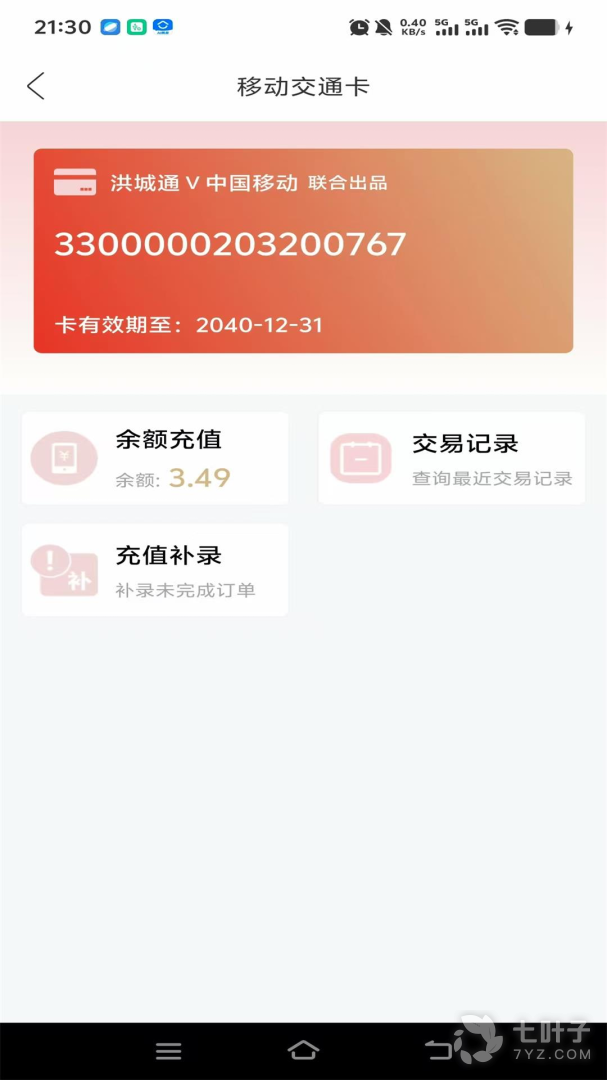Go back from 移动交通卡 page
Image resolution: width=607 pixels, height=1080 pixels.
coord(36,86)
